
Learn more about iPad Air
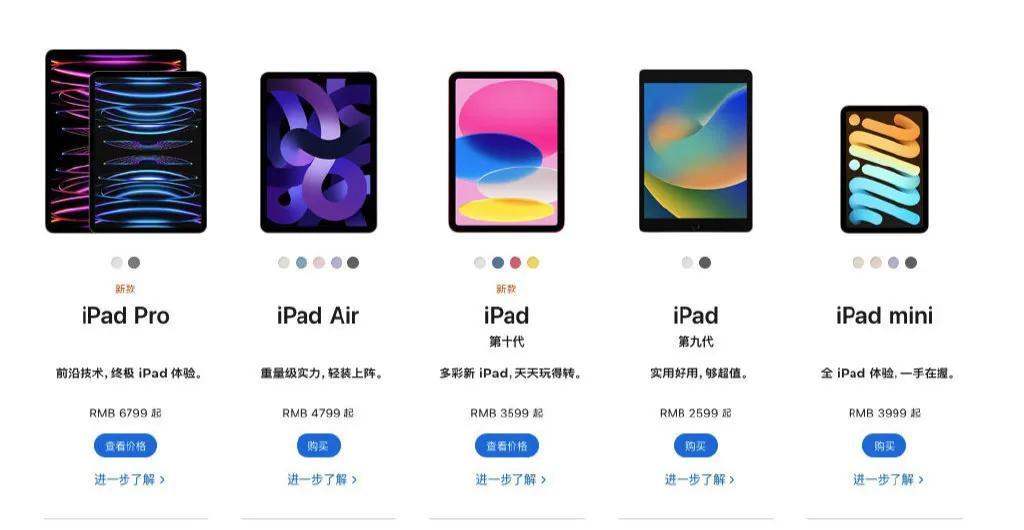pyautogui.click(x=322, y=480)
